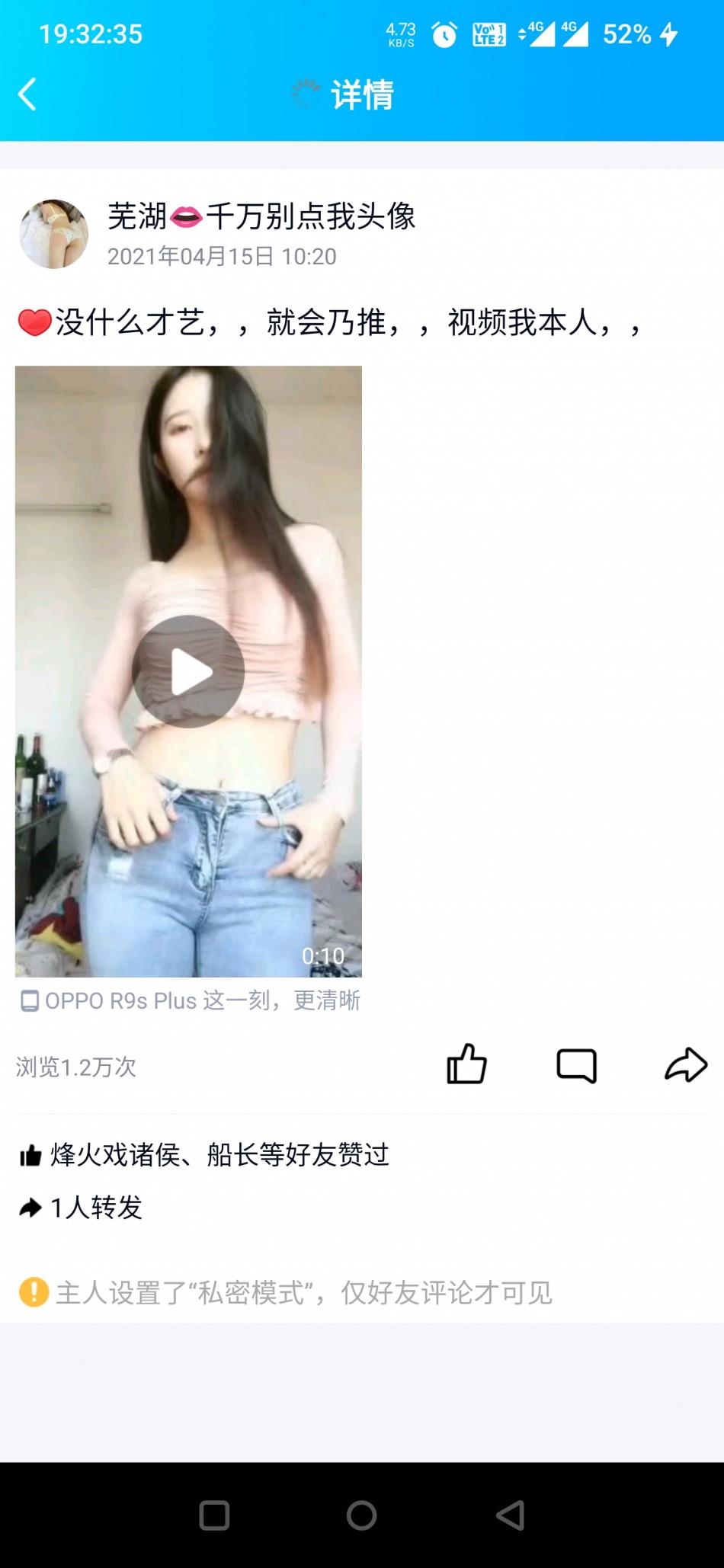
Task: Play the 0:10 video
Action: pyautogui.click(x=188, y=671)
